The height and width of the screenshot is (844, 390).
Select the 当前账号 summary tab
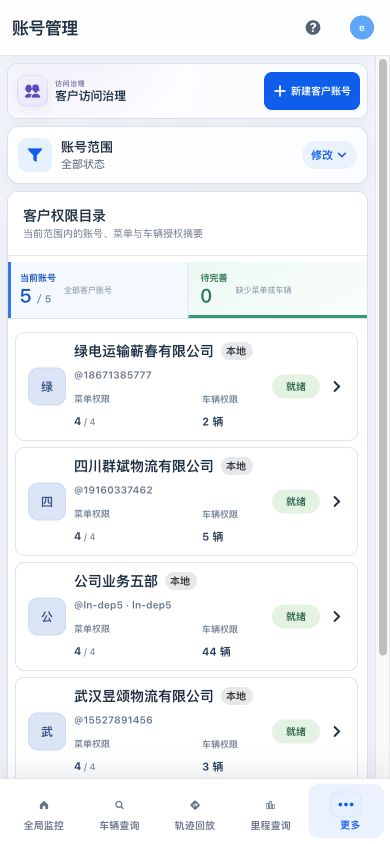pos(98,290)
